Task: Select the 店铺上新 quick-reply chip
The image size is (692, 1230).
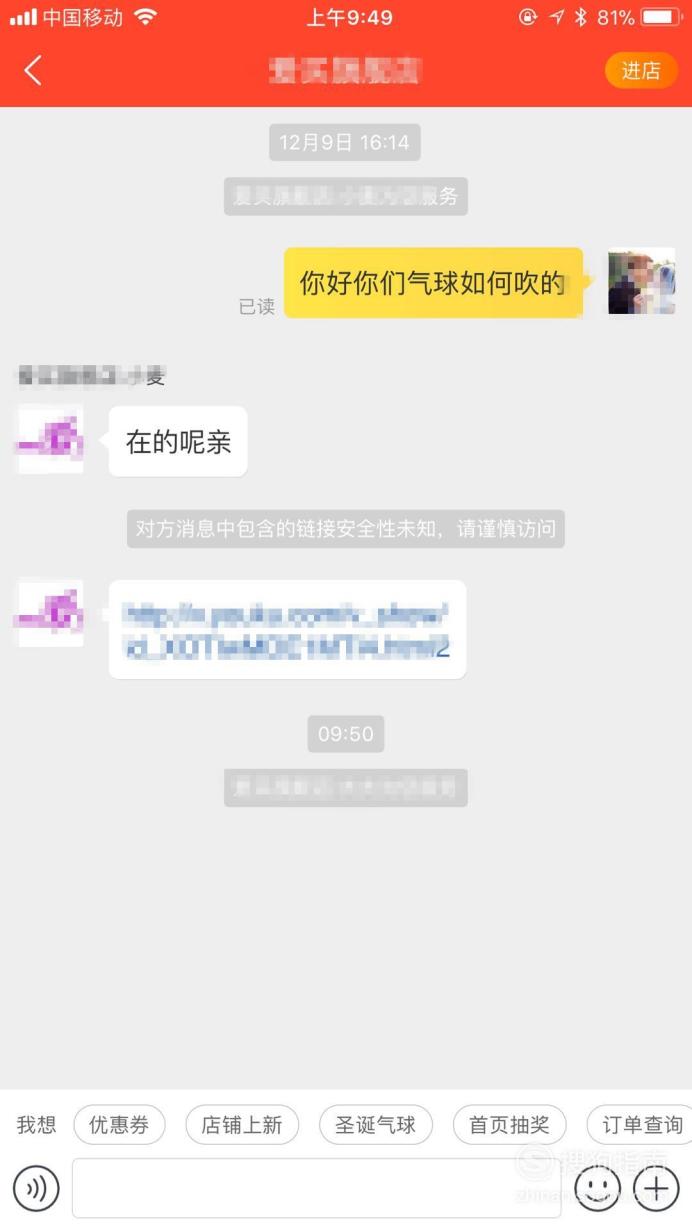Action: coord(242,1125)
